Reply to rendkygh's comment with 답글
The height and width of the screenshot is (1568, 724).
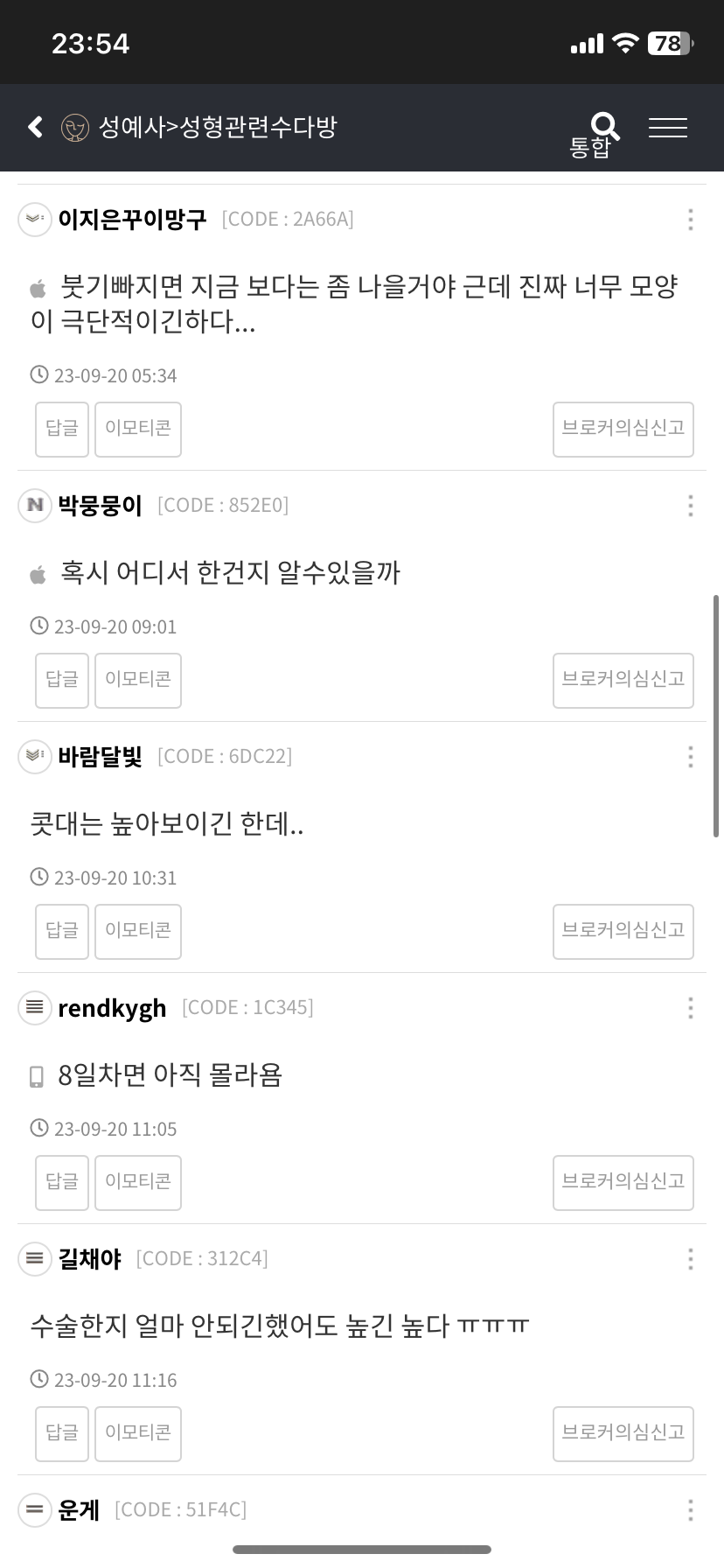(x=62, y=1182)
